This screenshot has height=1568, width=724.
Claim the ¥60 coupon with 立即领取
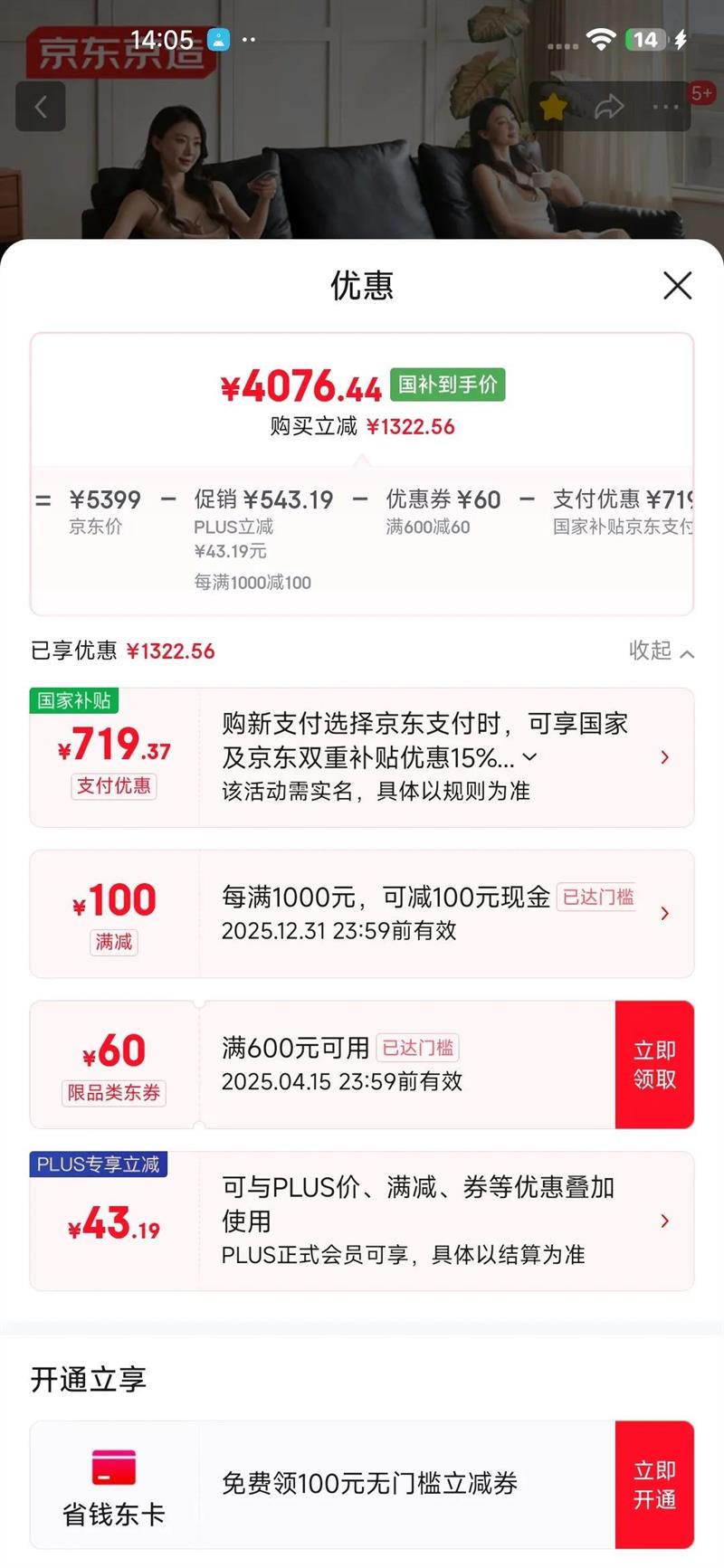coord(654,1064)
